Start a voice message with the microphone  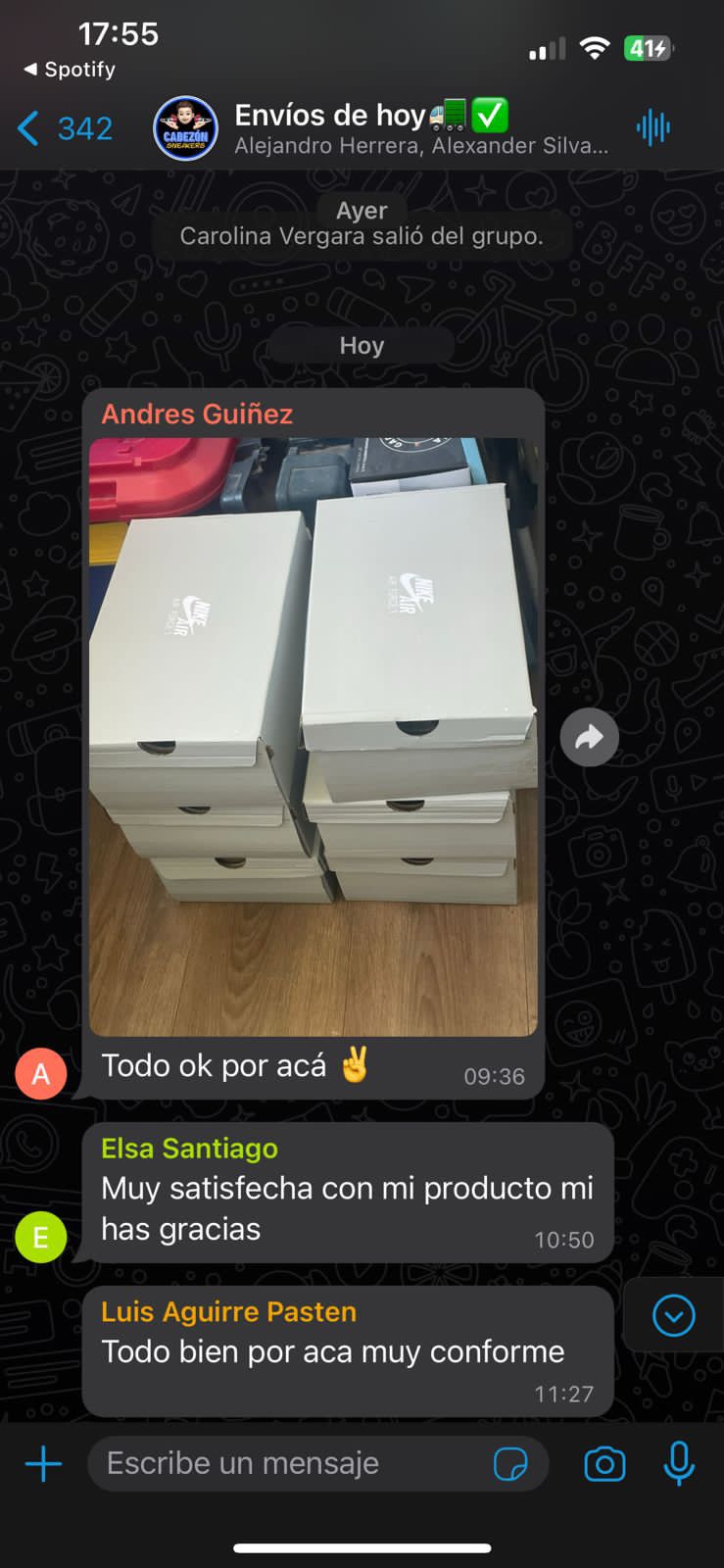coord(679,1464)
